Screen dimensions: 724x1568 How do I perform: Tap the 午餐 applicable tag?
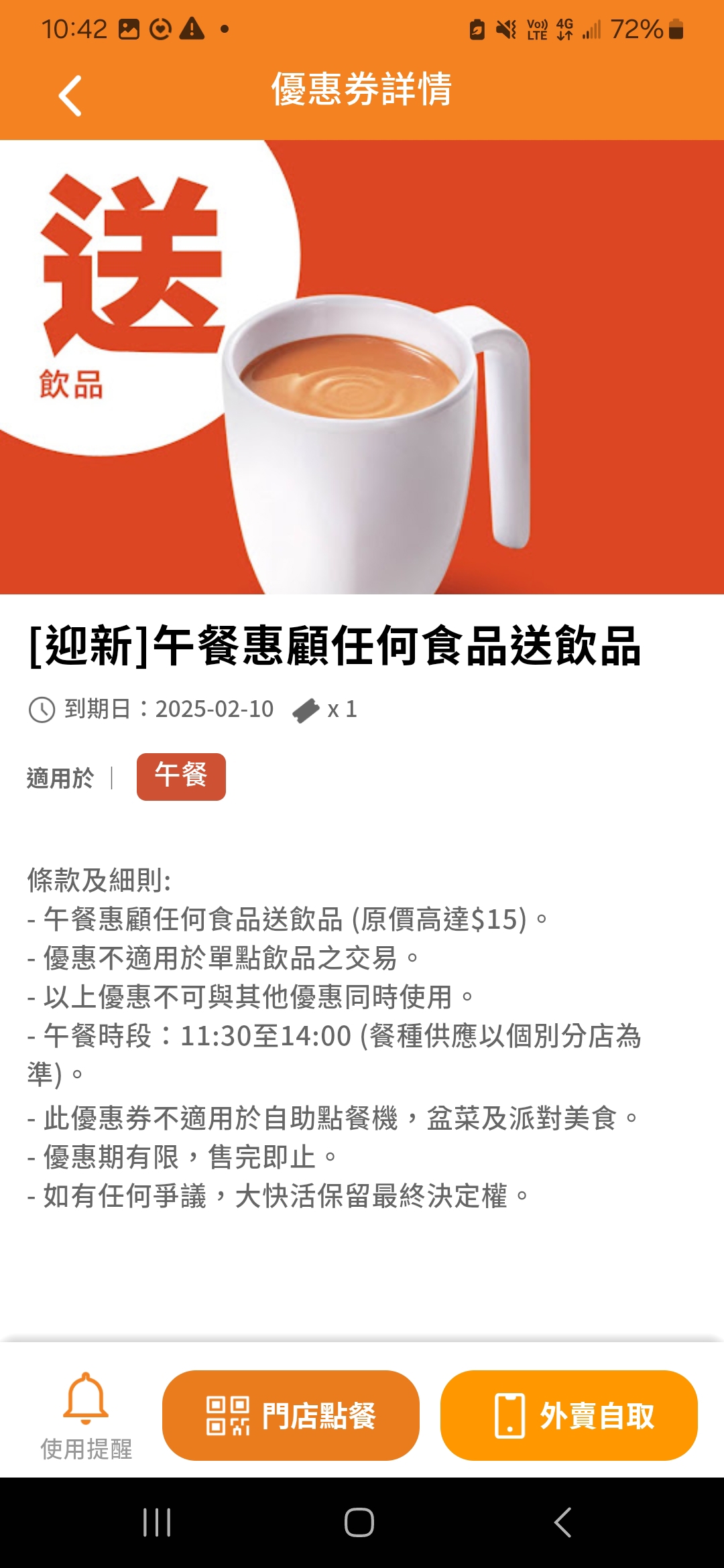[x=181, y=777]
